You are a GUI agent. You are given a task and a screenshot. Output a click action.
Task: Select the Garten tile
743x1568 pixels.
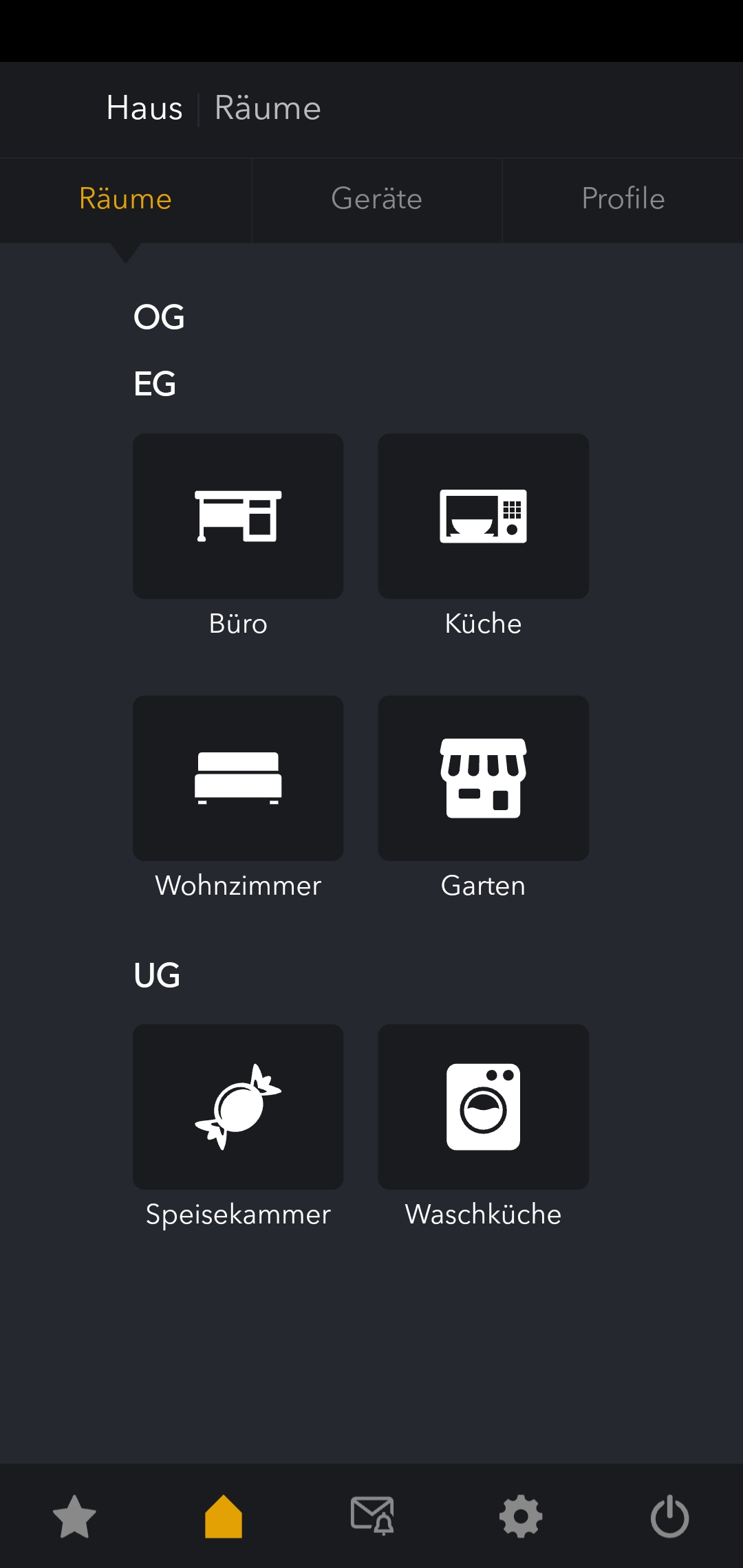(483, 778)
